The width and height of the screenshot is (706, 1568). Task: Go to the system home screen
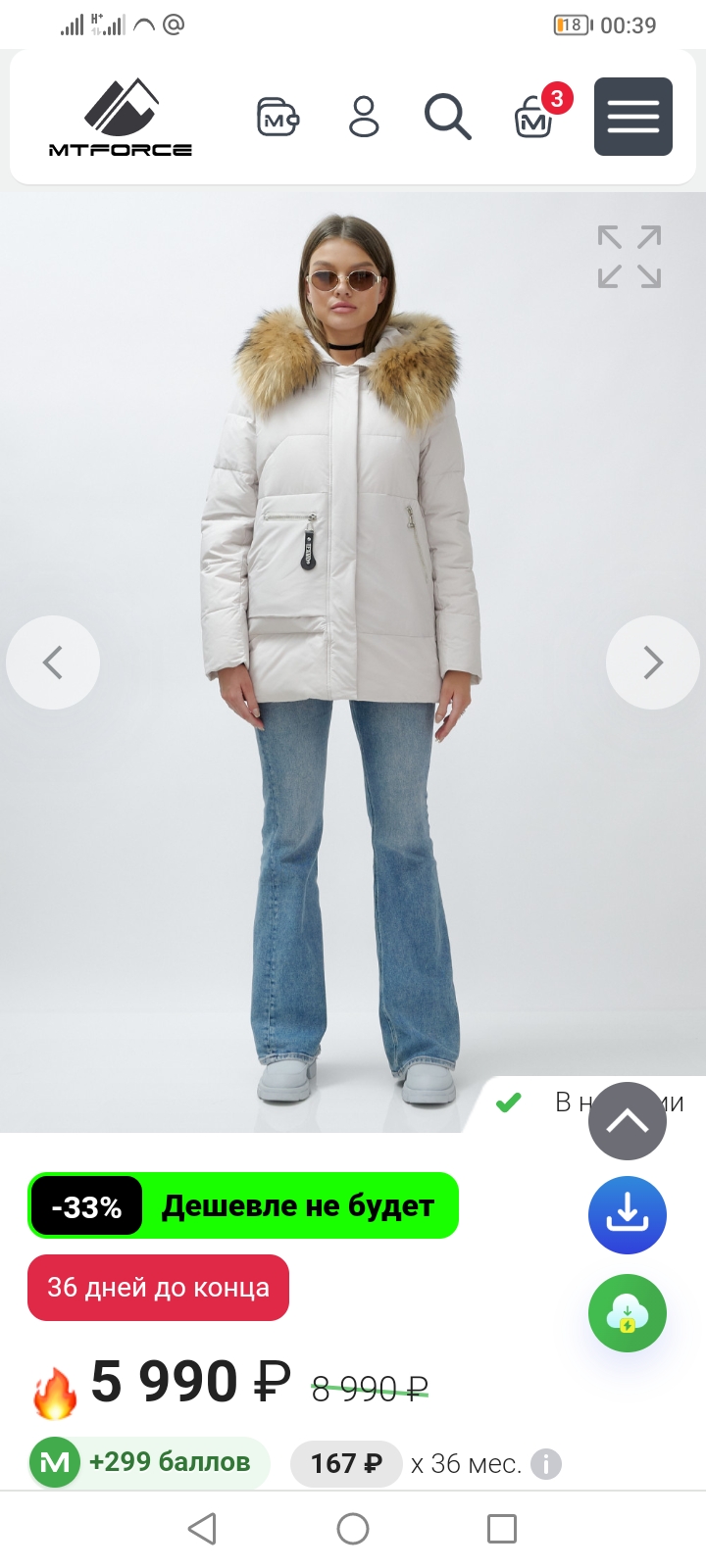tap(353, 1529)
